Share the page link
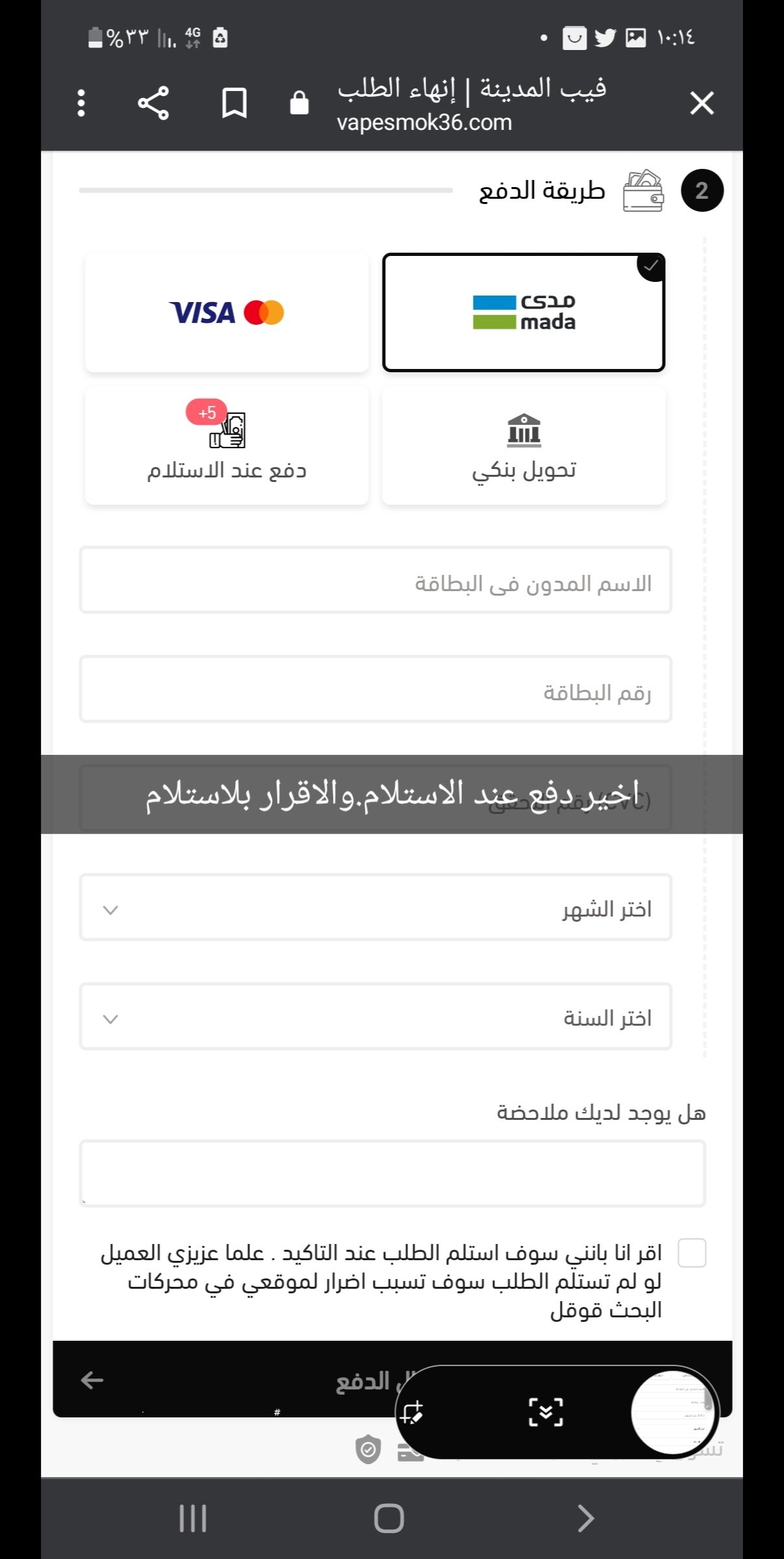Image resolution: width=784 pixels, height=1559 pixels. 153,103
